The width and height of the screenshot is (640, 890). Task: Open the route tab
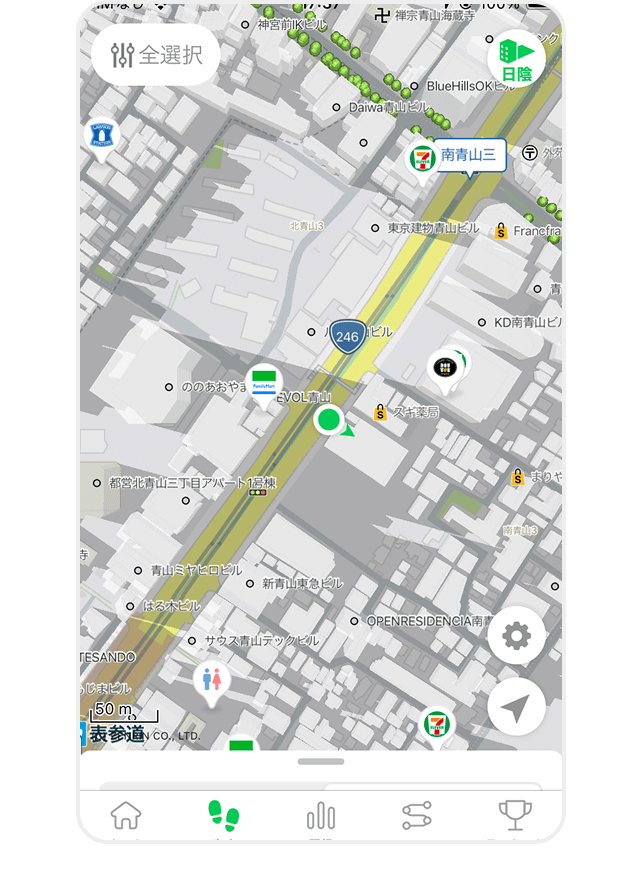pyautogui.click(x=417, y=815)
